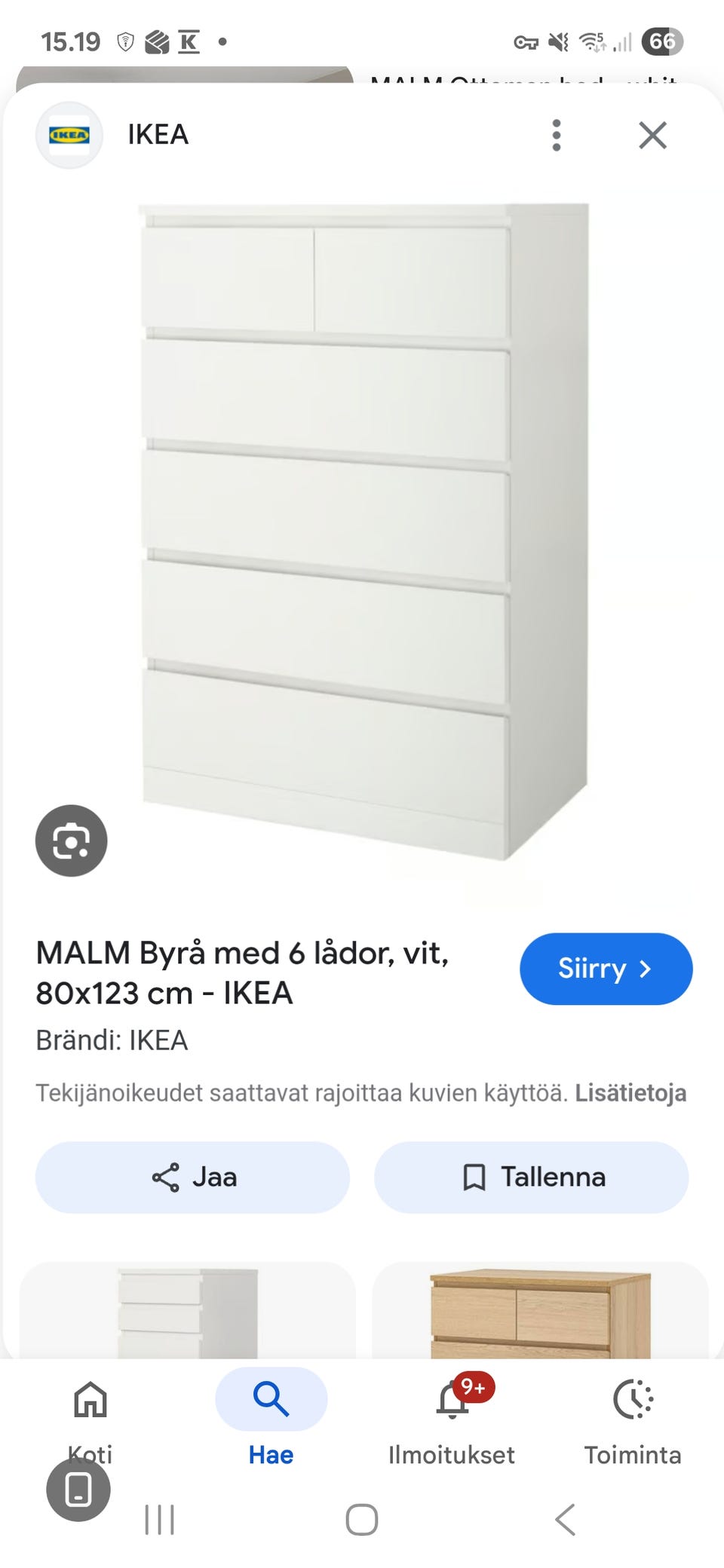
Task: Dismiss the result with the X
Action: [x=652, y=135]
